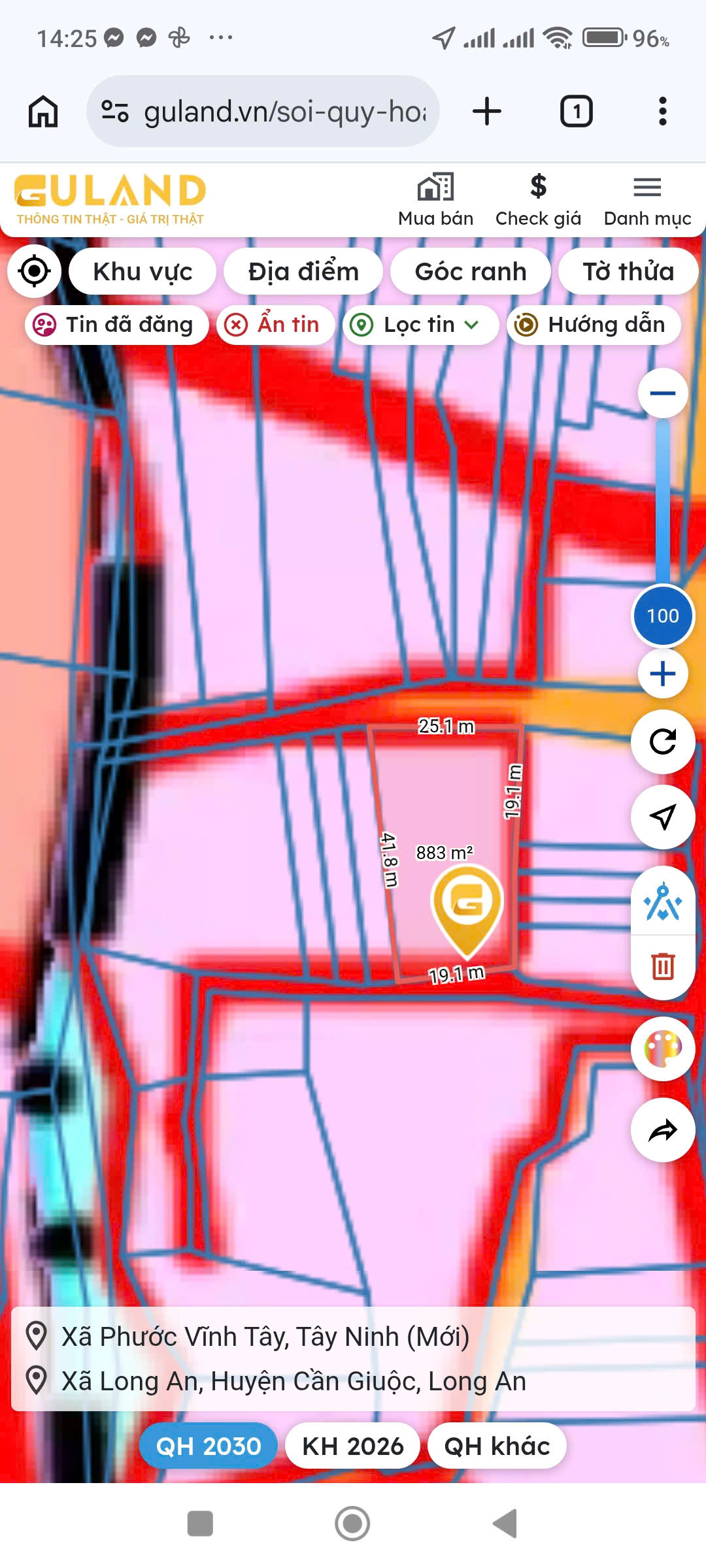This screenshot has width=706, height=1568.
Task: Share this map location
Action: pyautogui.click(x=662, y=1130)
